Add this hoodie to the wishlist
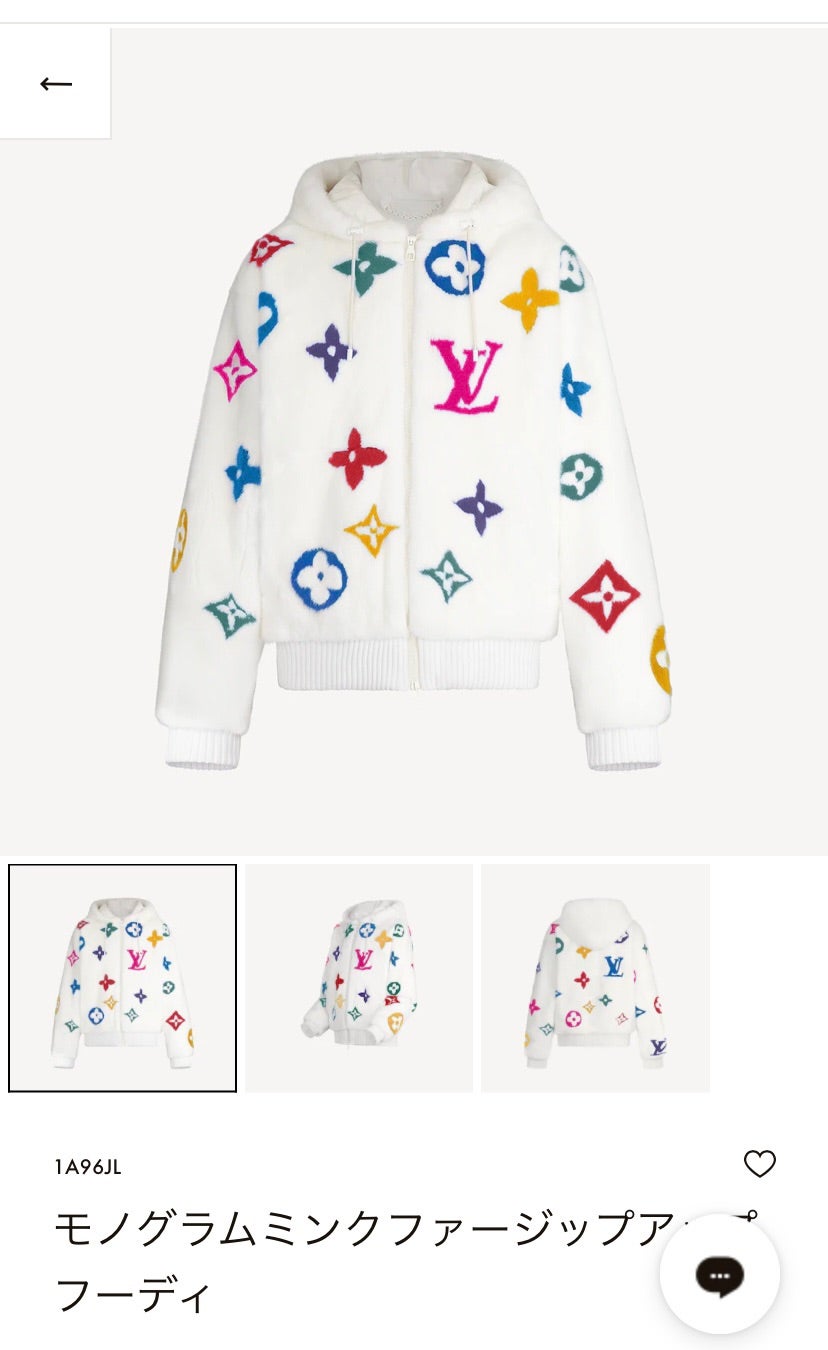This screenshot has width=828, height=1350. point(760,1164)
